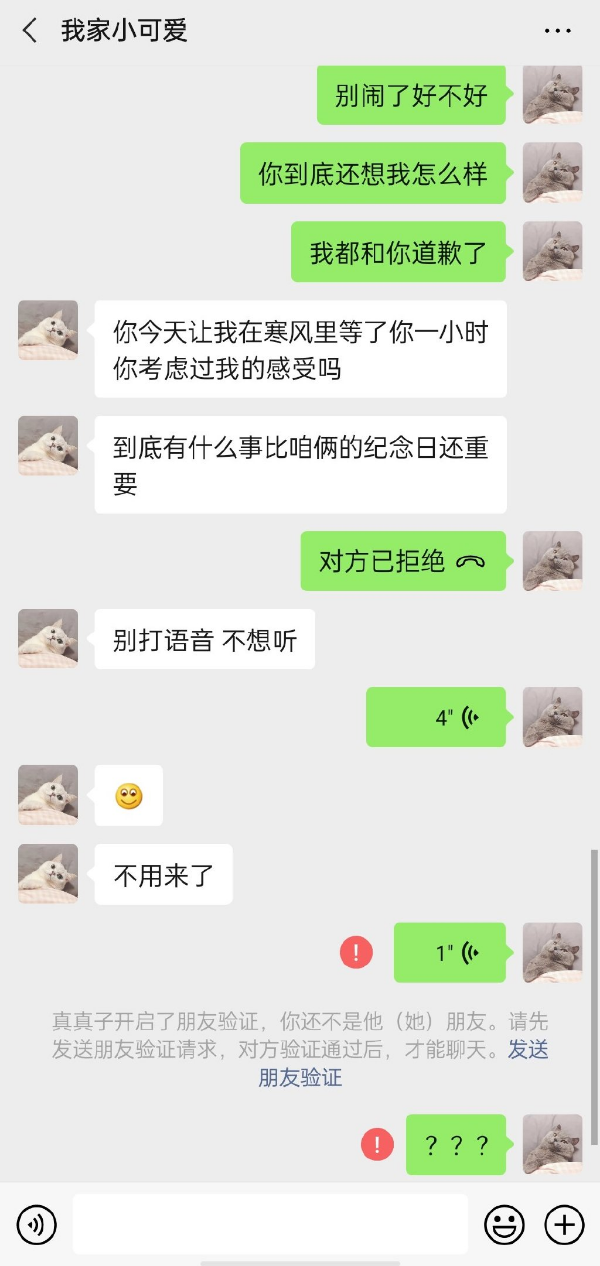Open contact avatar beside 别打语音 不想听

point(48,639)
